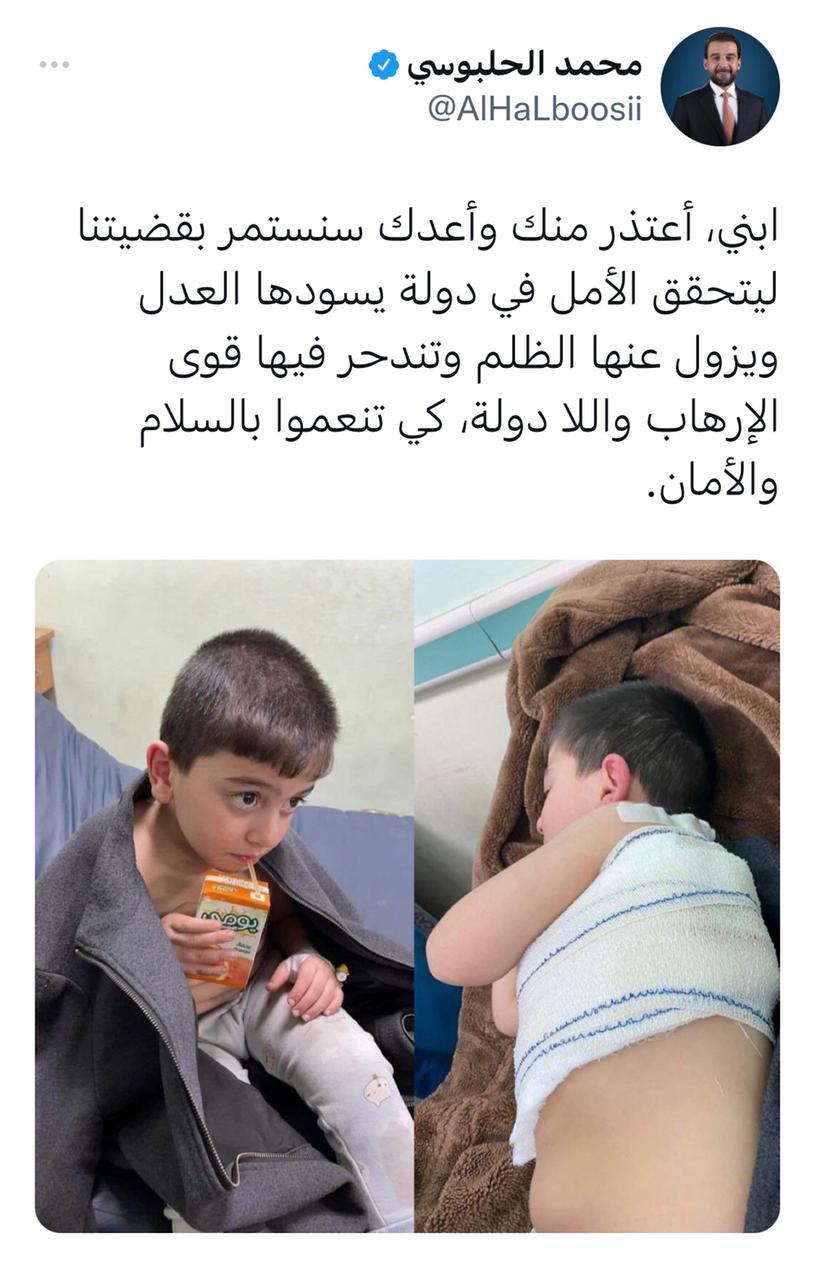The image size is (814, 1280).
Task: View photo of boy drinking juice
Action: click(224, 895)
